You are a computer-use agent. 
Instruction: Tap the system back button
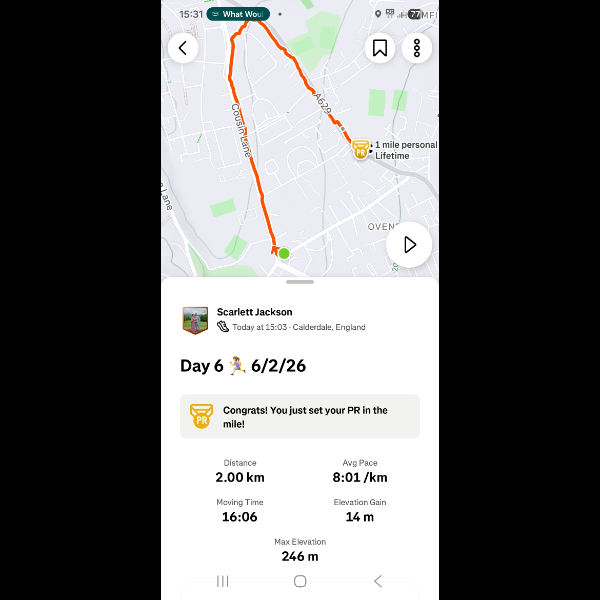click(377, 581)
